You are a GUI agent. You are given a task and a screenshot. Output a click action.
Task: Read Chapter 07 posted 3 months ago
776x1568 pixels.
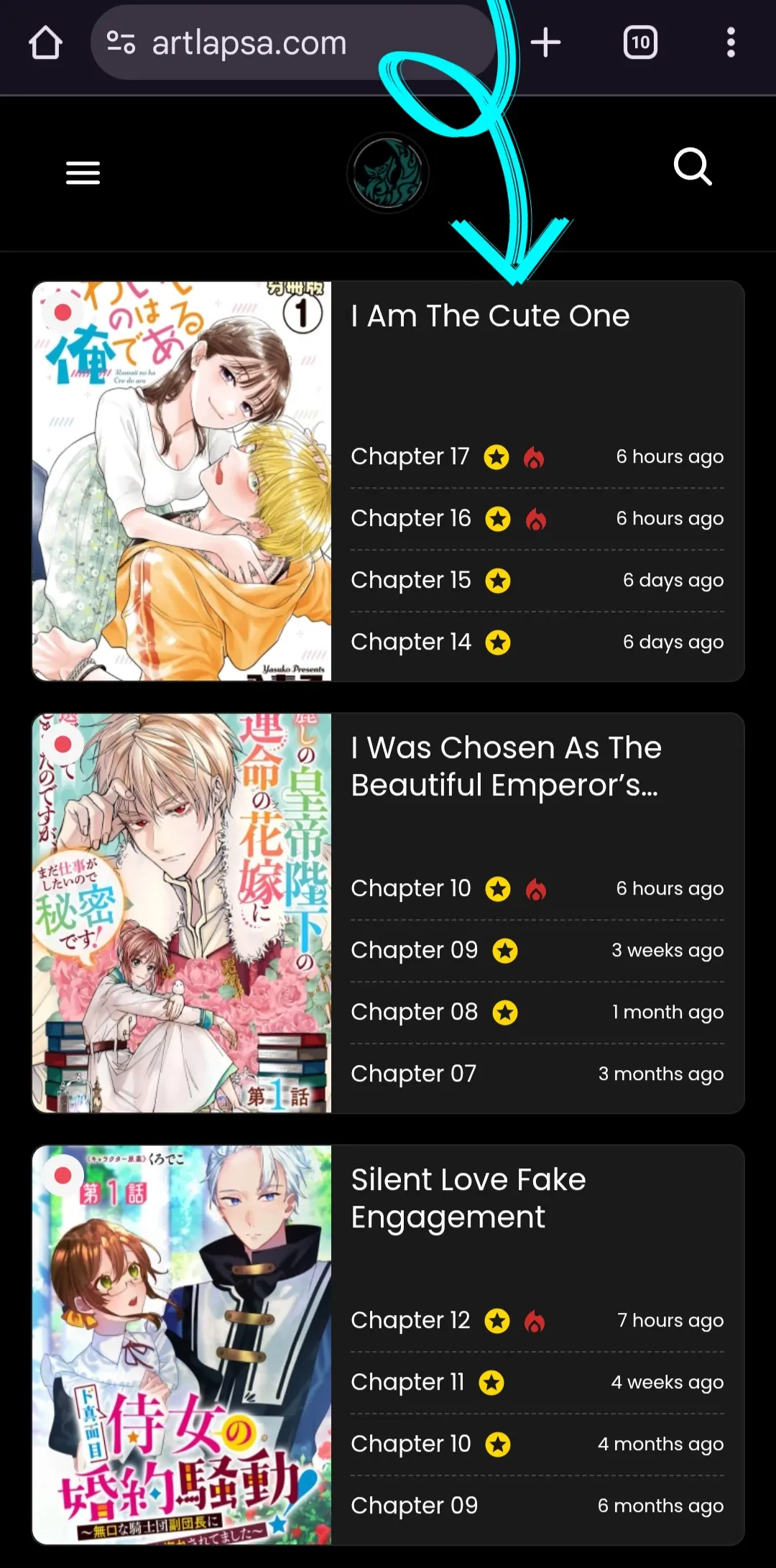[x=413, y=1074]
